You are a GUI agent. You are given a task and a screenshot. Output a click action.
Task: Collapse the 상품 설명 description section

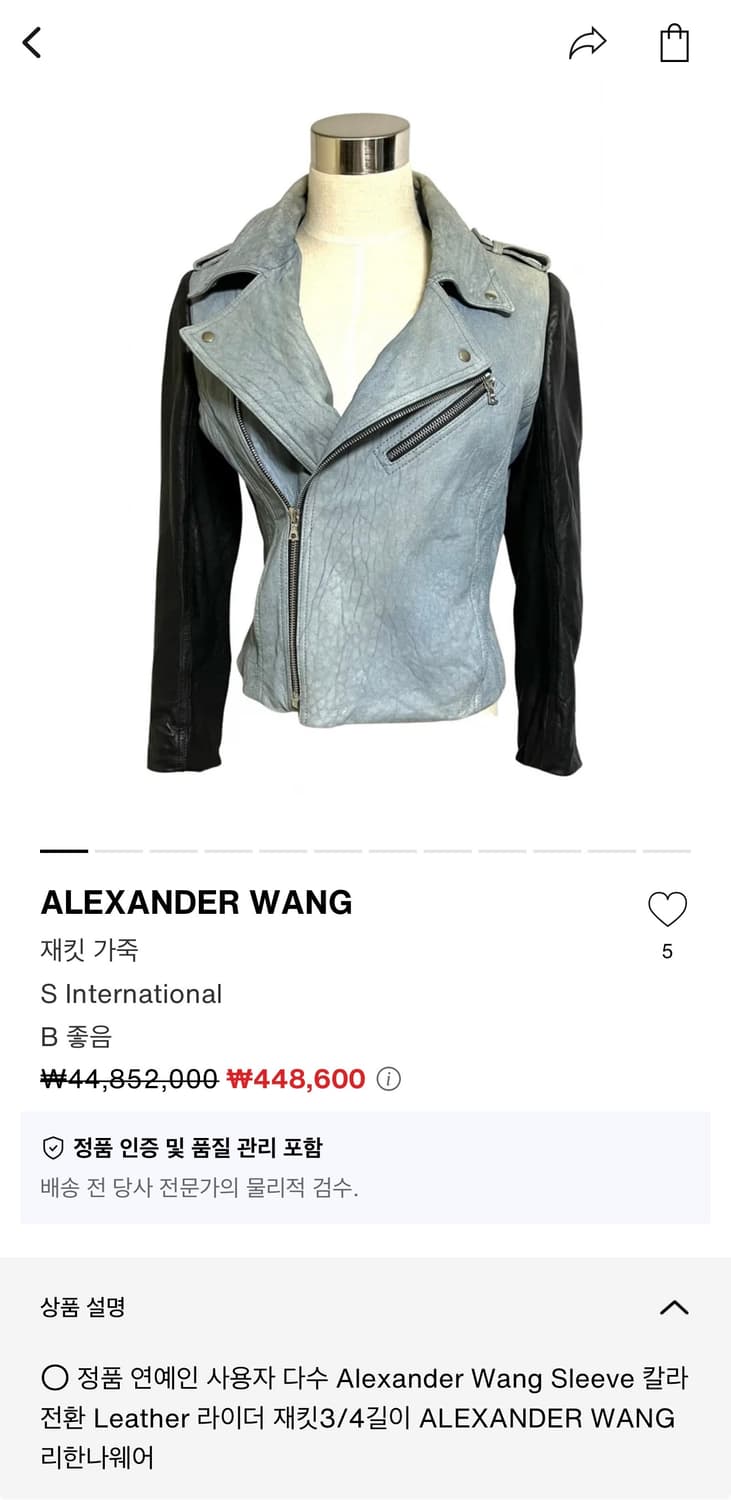pos(675,1308)
